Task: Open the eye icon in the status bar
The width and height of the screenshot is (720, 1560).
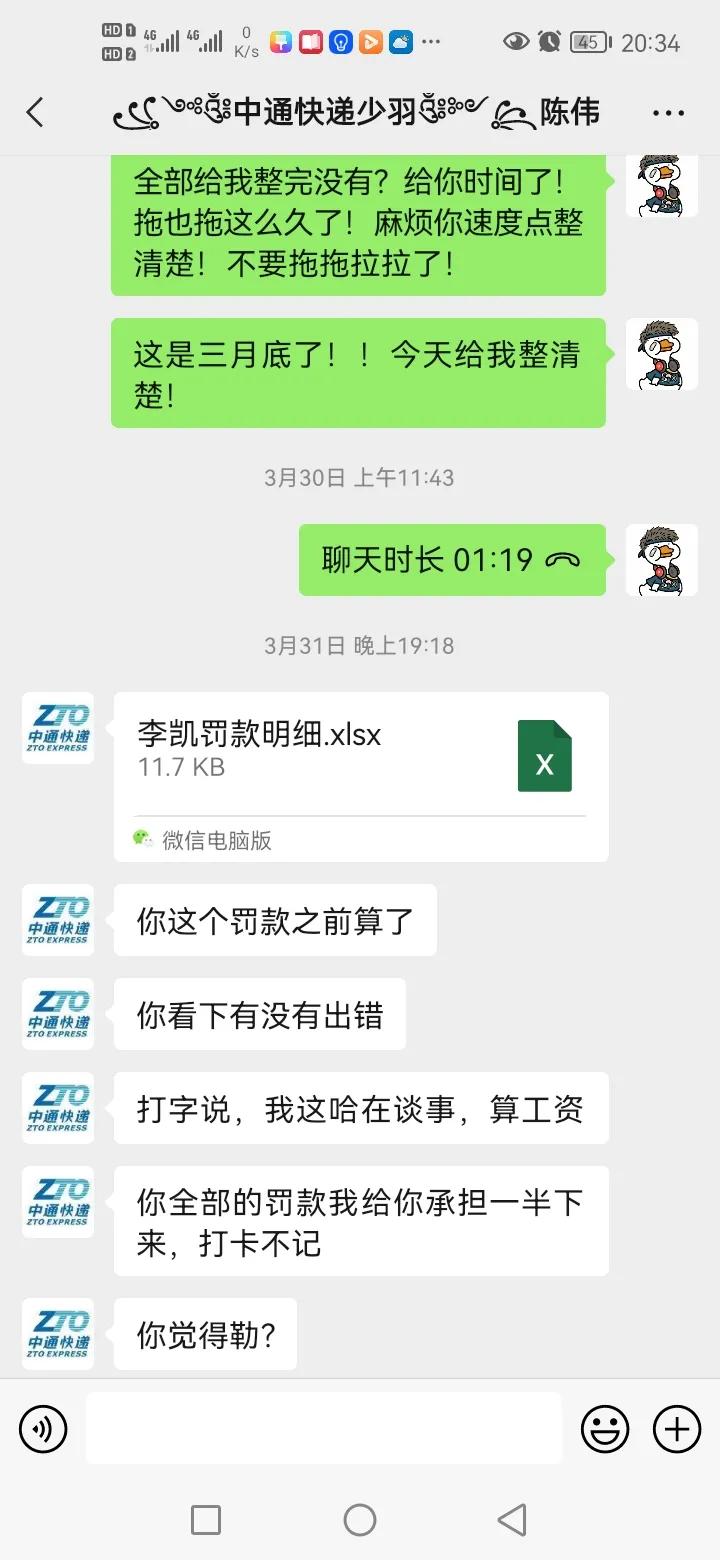Action: click(x=516, y=42)
